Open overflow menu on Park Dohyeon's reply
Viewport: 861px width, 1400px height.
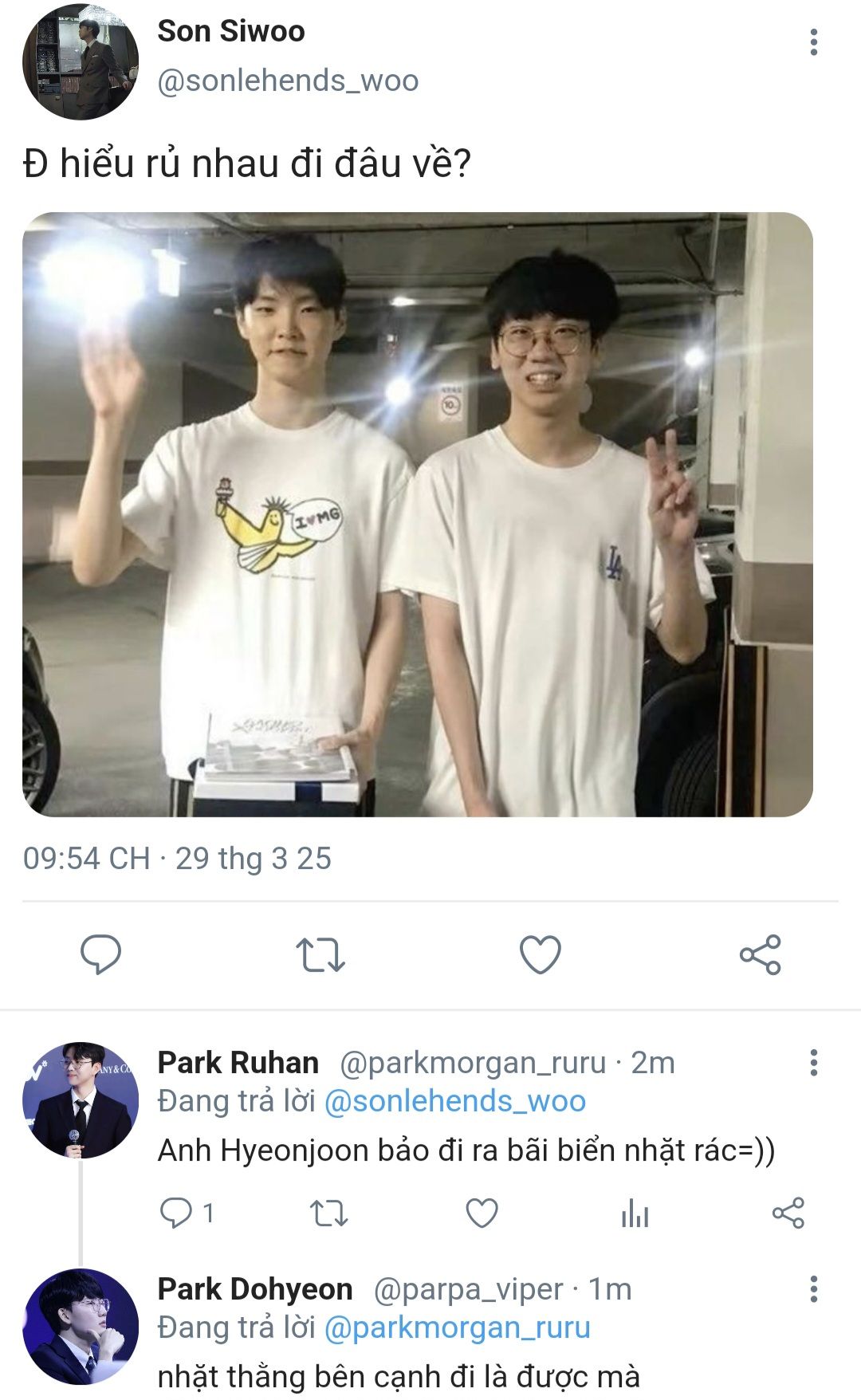(813, 1289)
